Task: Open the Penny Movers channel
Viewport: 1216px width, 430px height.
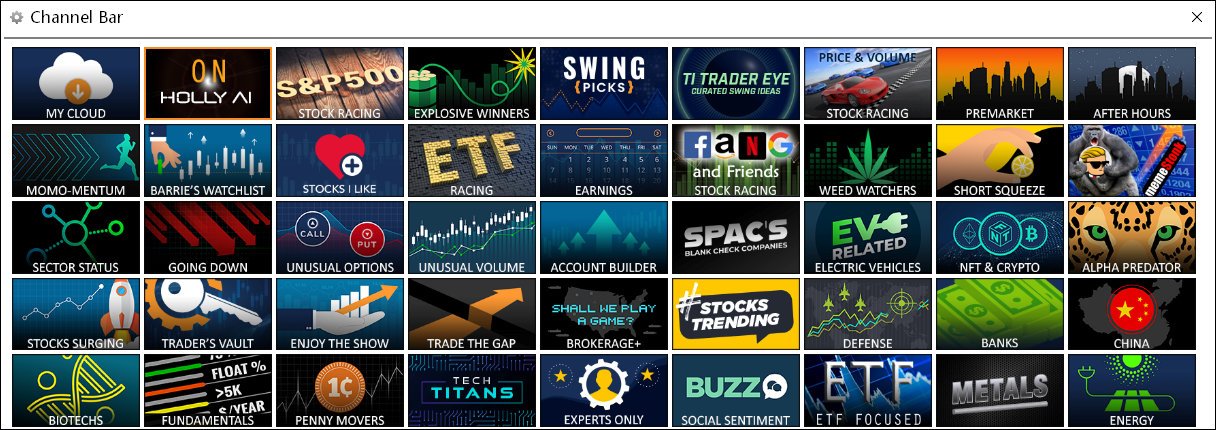Action: (x=340, y=391)
